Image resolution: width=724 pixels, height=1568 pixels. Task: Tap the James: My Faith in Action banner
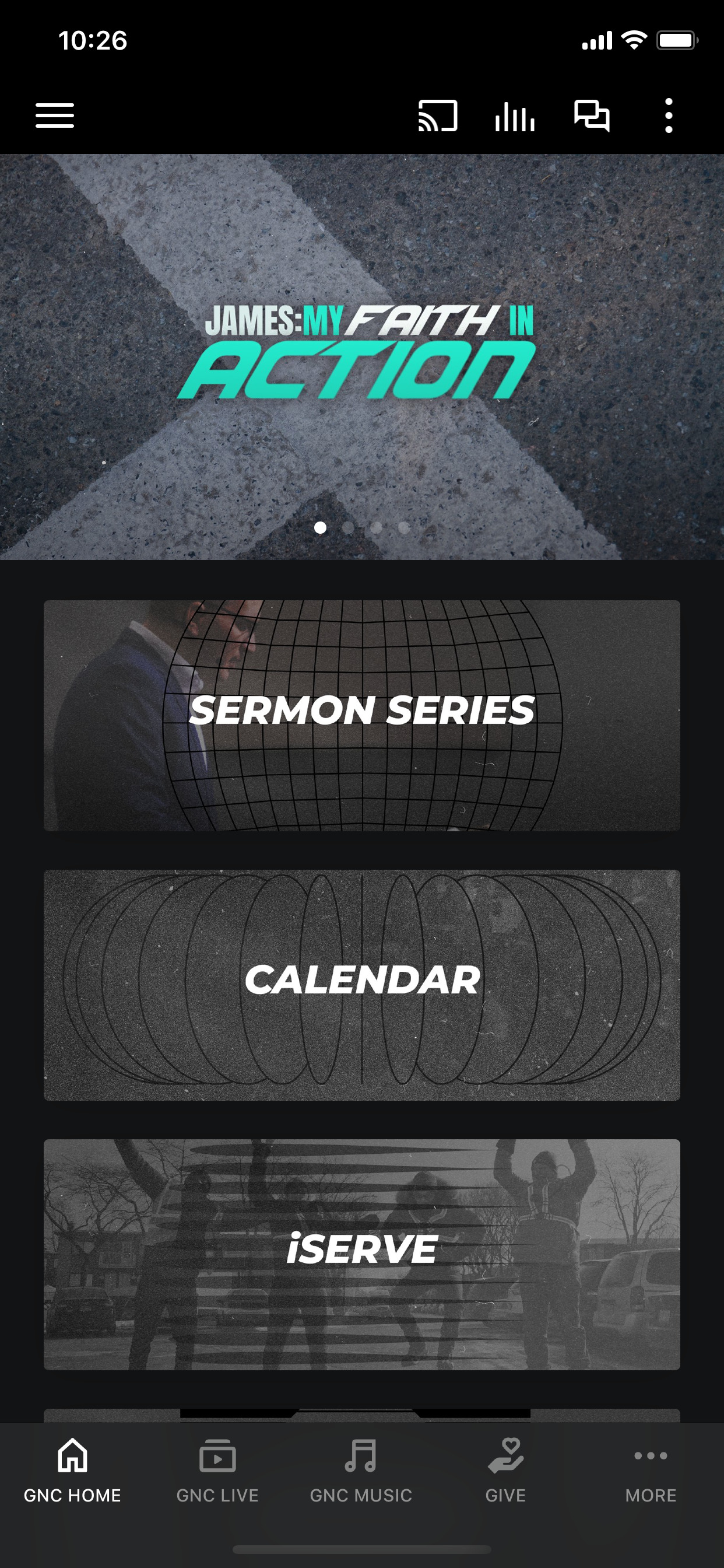pyautogui.click(x=362, y=353)
